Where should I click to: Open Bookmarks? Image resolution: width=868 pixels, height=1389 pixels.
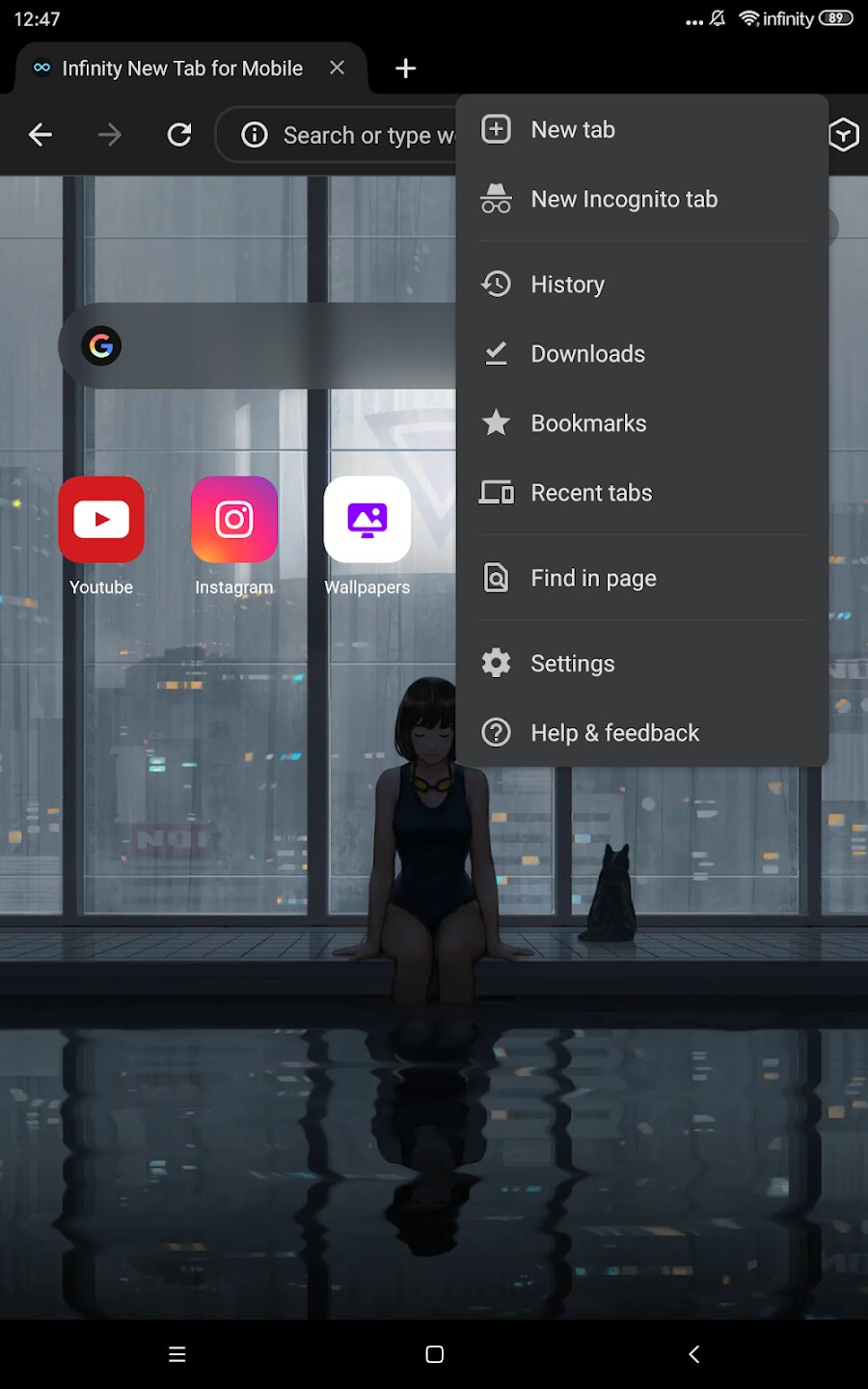[x=588, y=423]
